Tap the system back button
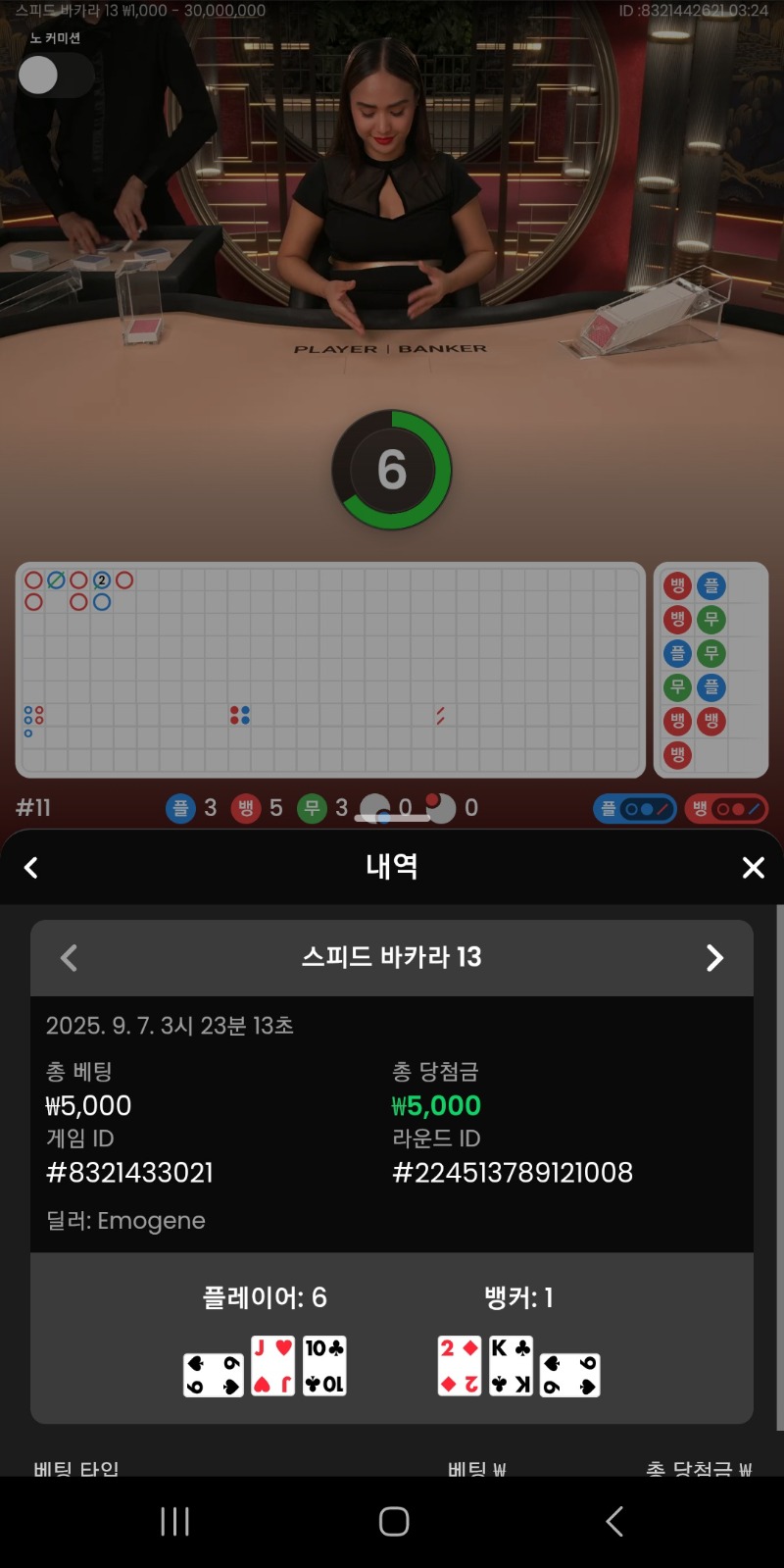The height and width of the screenshot is (1568, 784). click(x=614, y=1522)
